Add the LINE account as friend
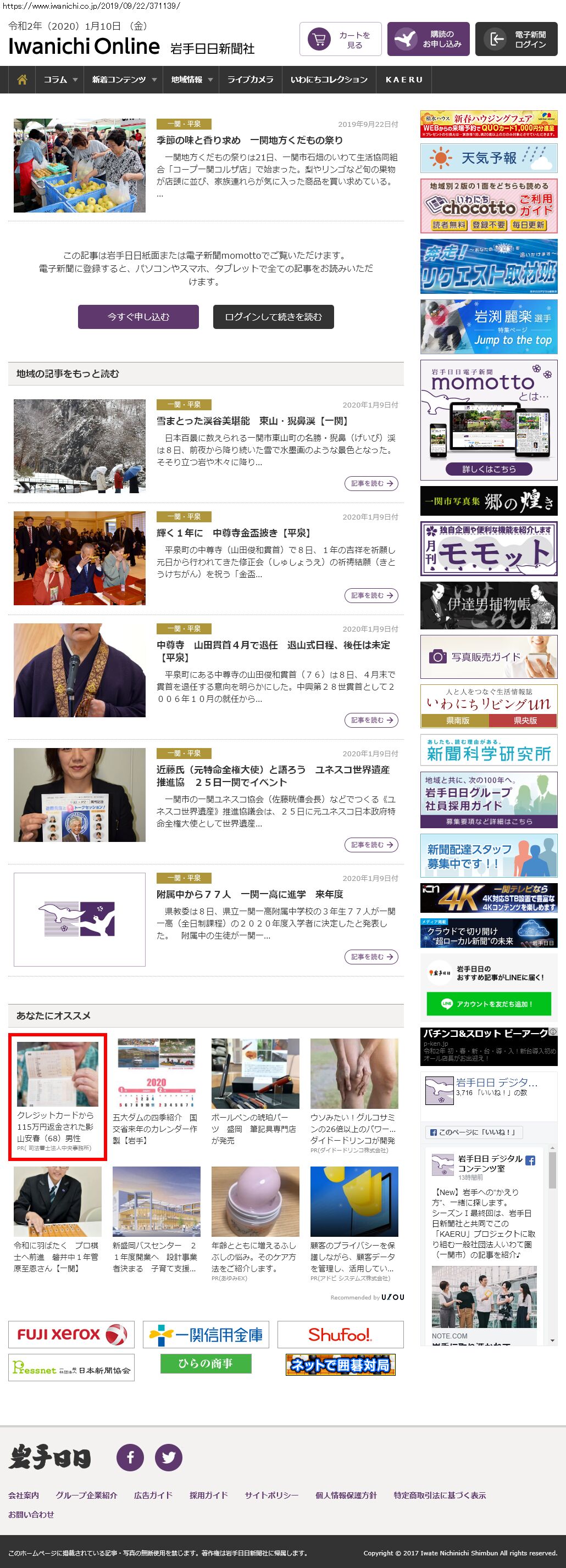 [x=488, y=1004]
